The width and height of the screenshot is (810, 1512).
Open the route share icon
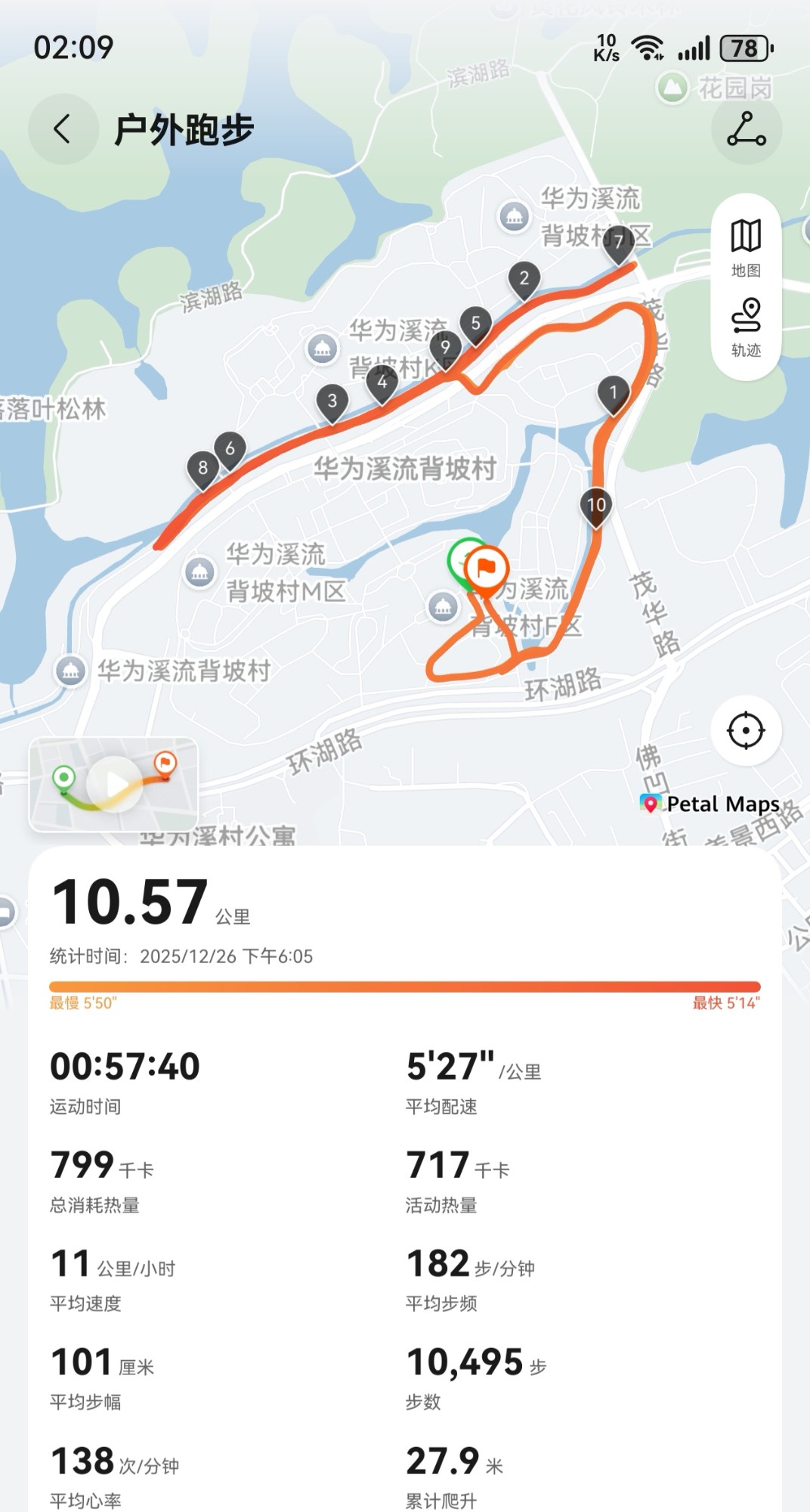(746, 129)
